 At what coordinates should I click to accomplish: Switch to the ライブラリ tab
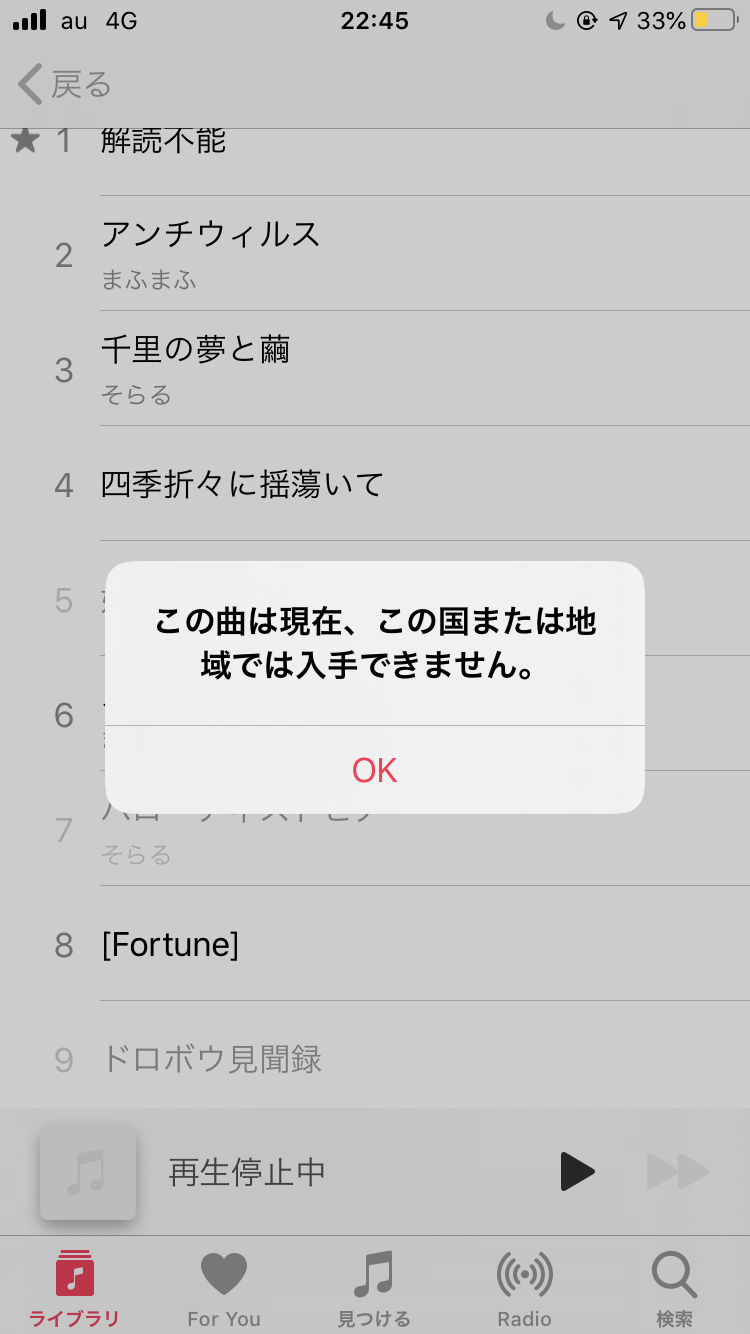point(75,1288)
